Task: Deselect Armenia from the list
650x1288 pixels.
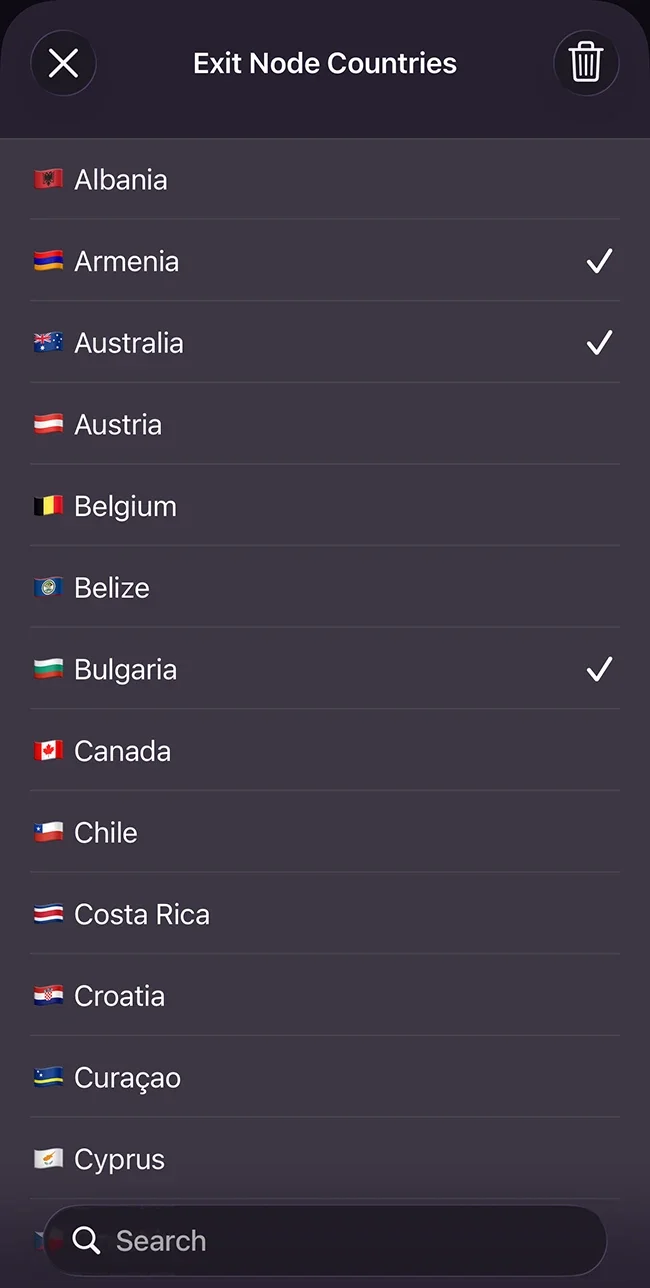Action: coord(324,262)
